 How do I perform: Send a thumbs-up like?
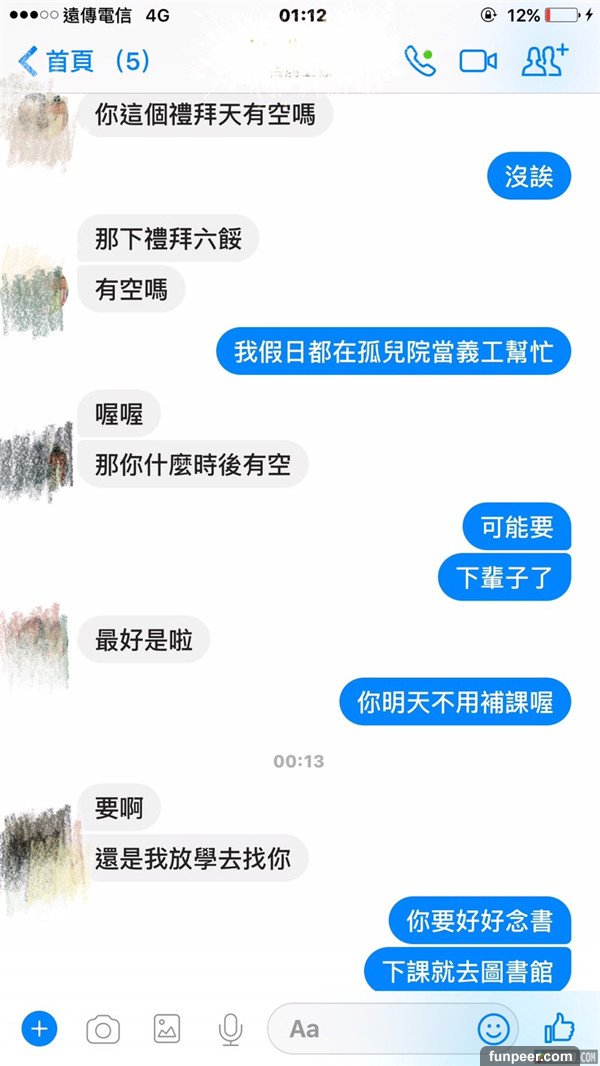[x=559, y=1027]
